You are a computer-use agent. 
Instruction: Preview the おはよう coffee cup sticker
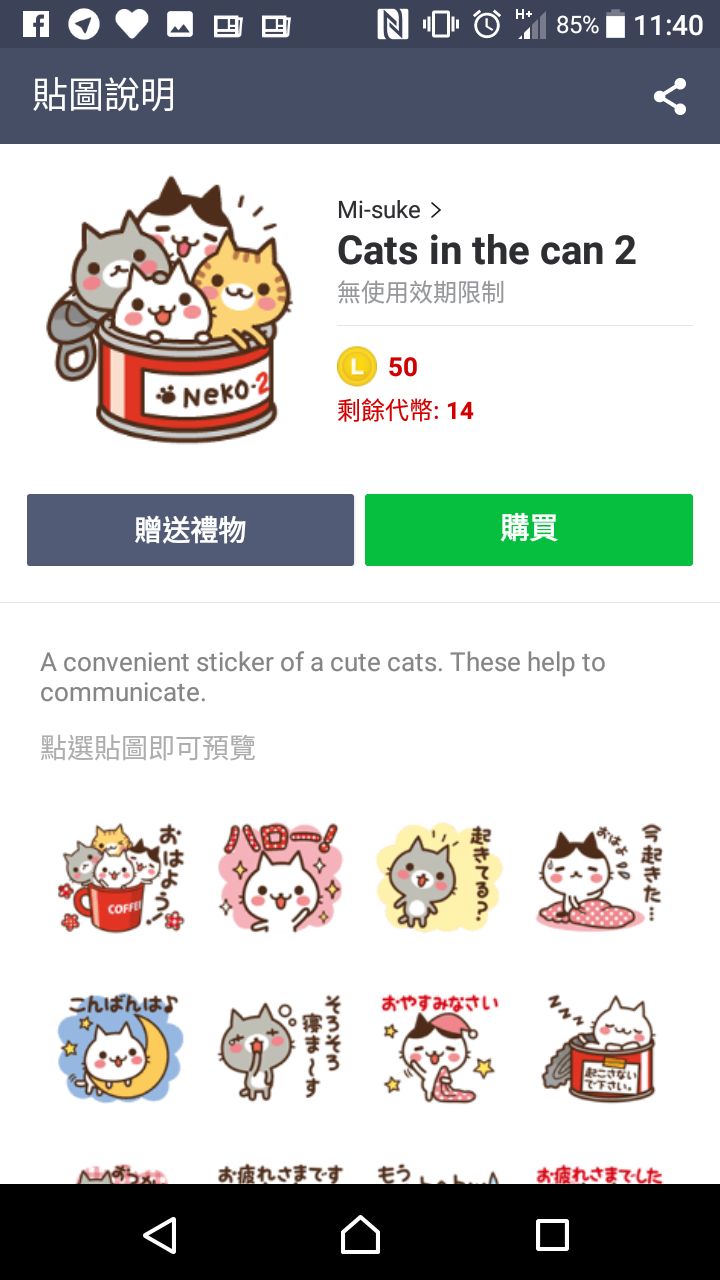coord(122,877)
